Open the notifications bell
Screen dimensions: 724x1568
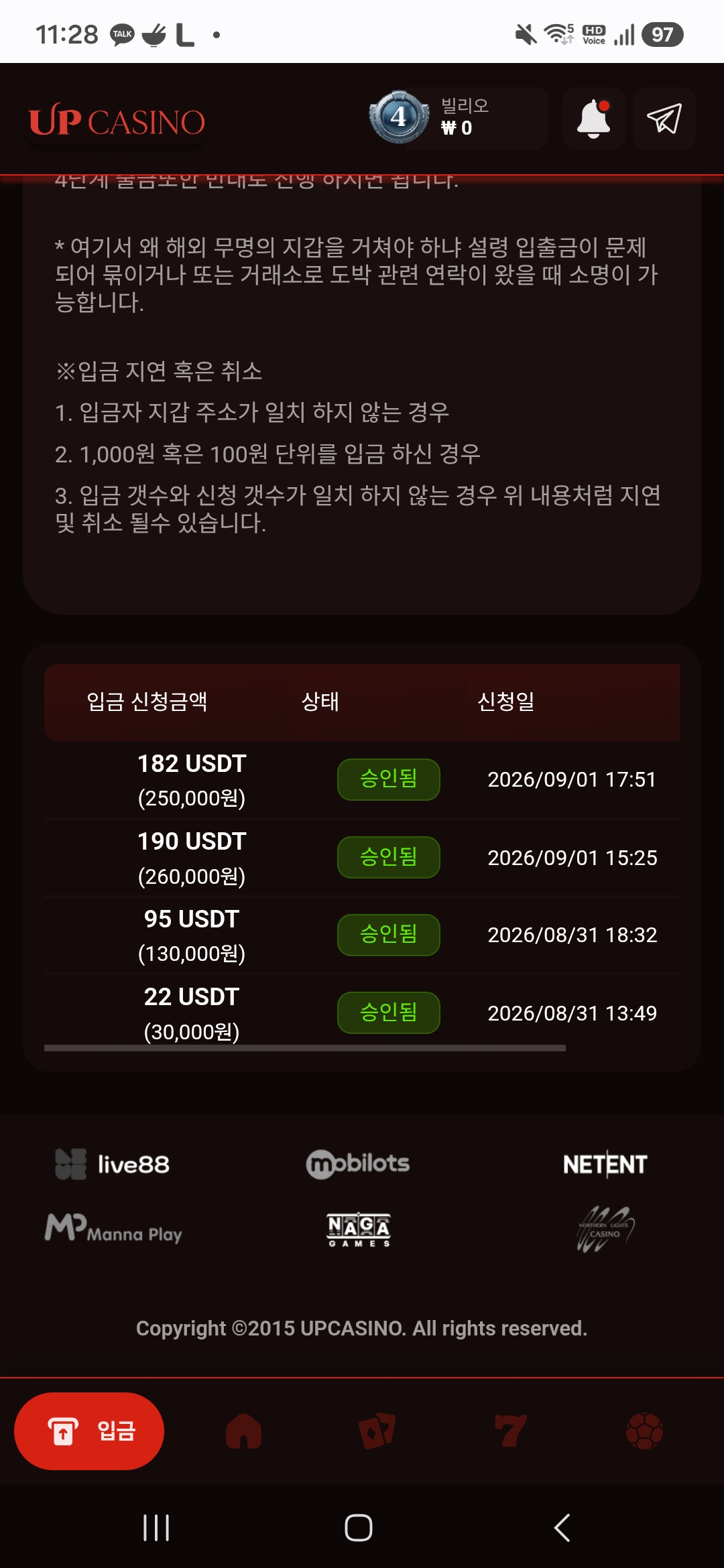tap(593, 119)
